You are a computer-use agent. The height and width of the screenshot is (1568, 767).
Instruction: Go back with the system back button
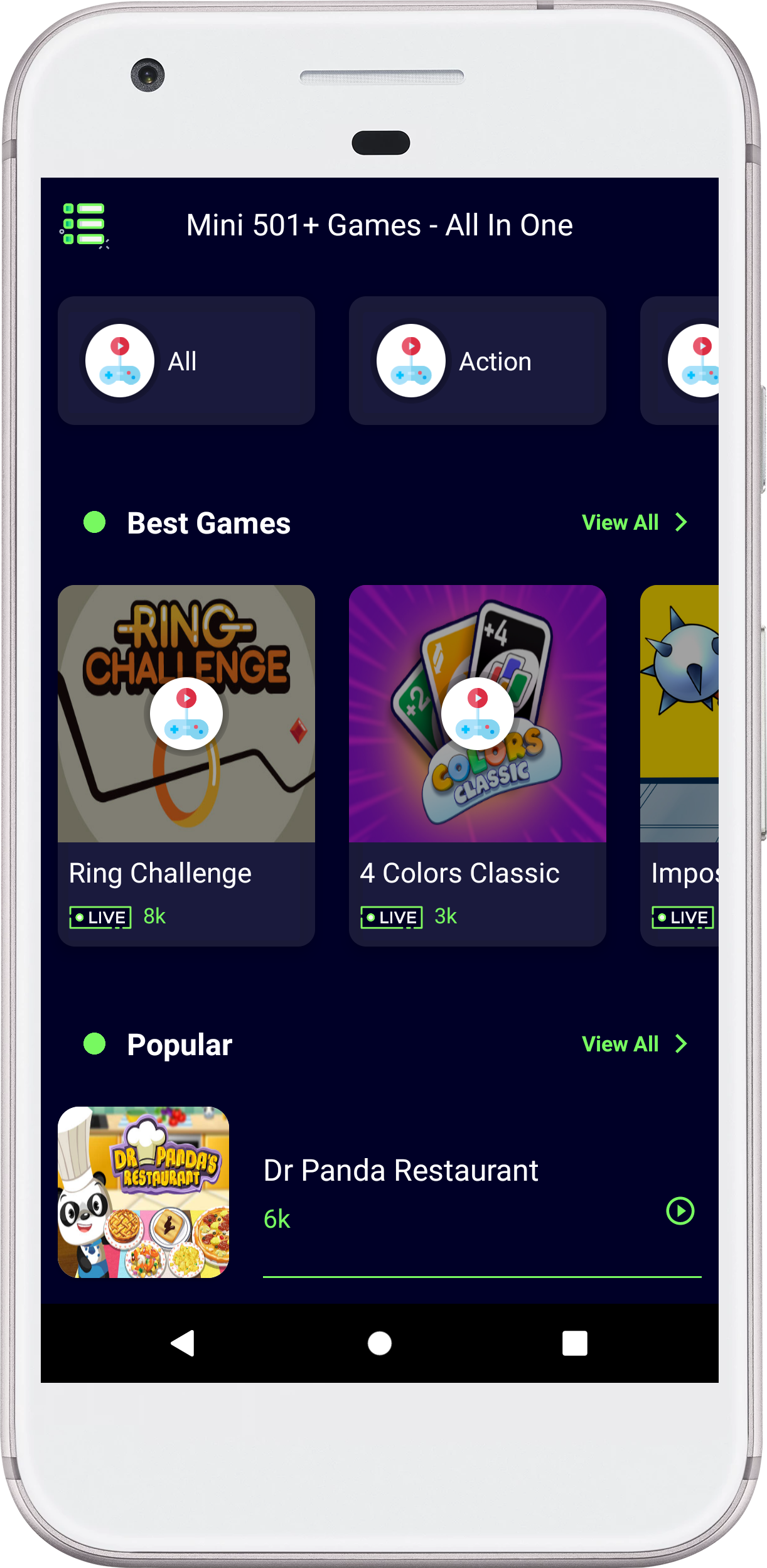(x=183, y=1343)
